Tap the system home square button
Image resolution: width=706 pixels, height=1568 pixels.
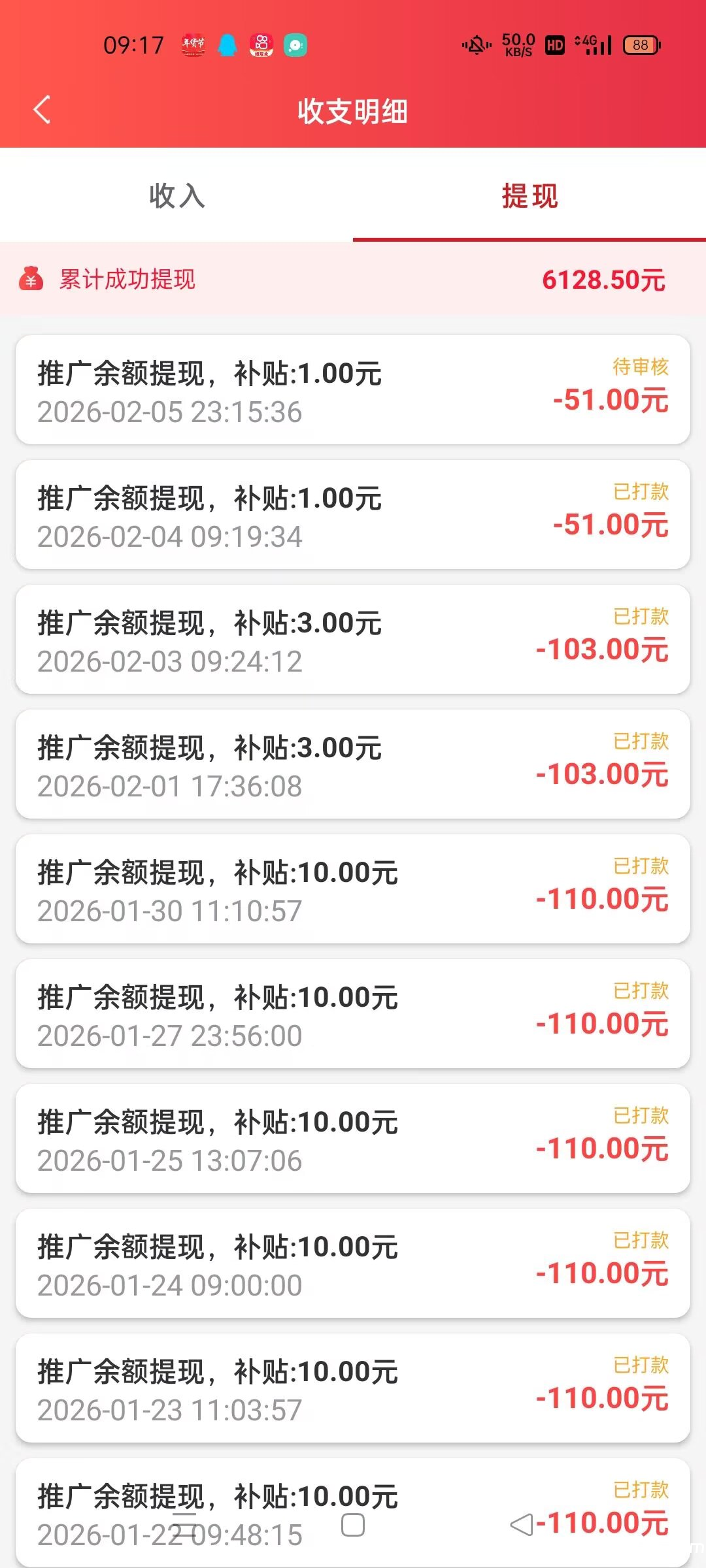pyautogui.click(x=353, y=1525)
